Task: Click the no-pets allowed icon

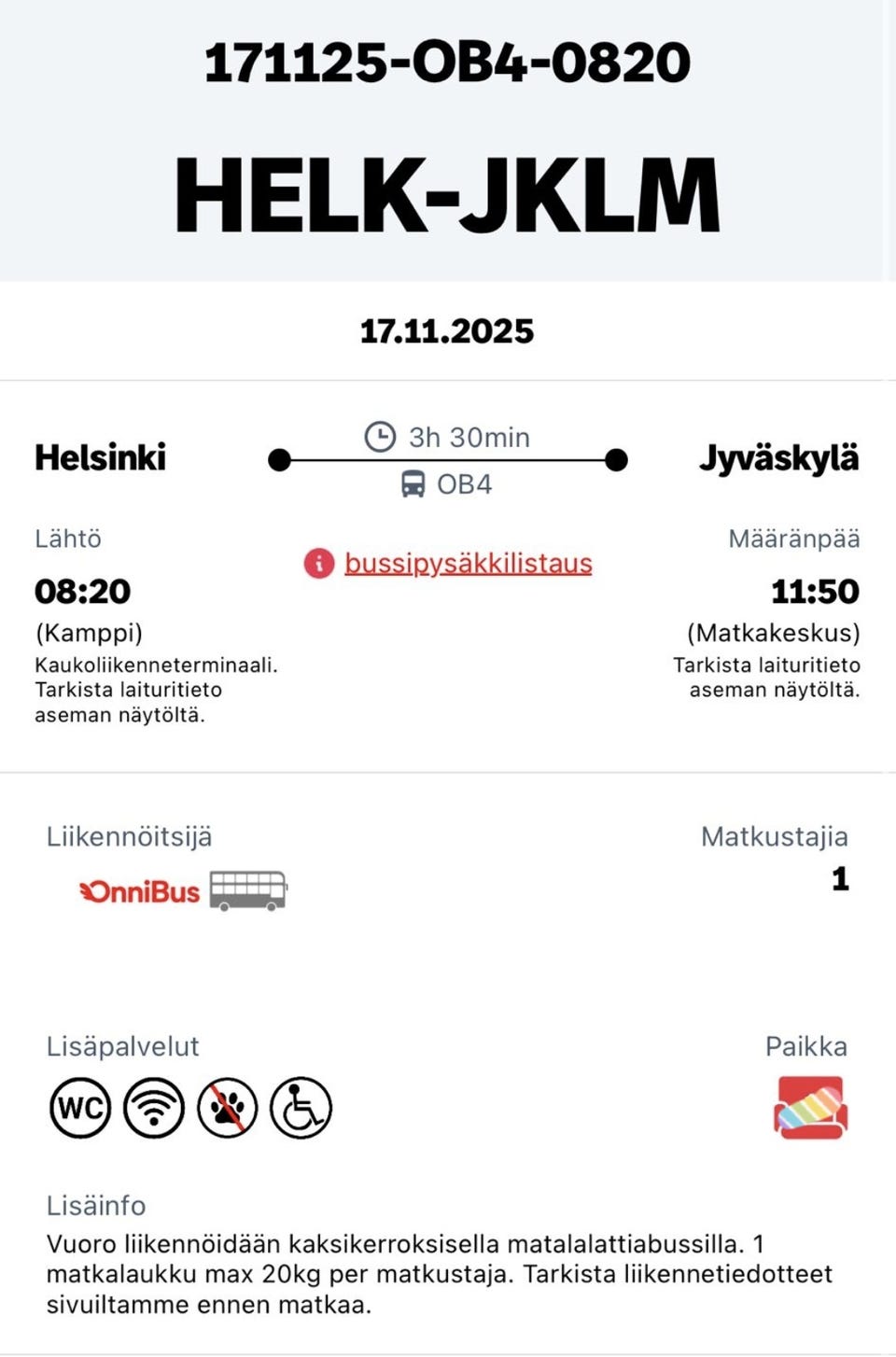Action: pyautogui.click(x=227, y=1108)
